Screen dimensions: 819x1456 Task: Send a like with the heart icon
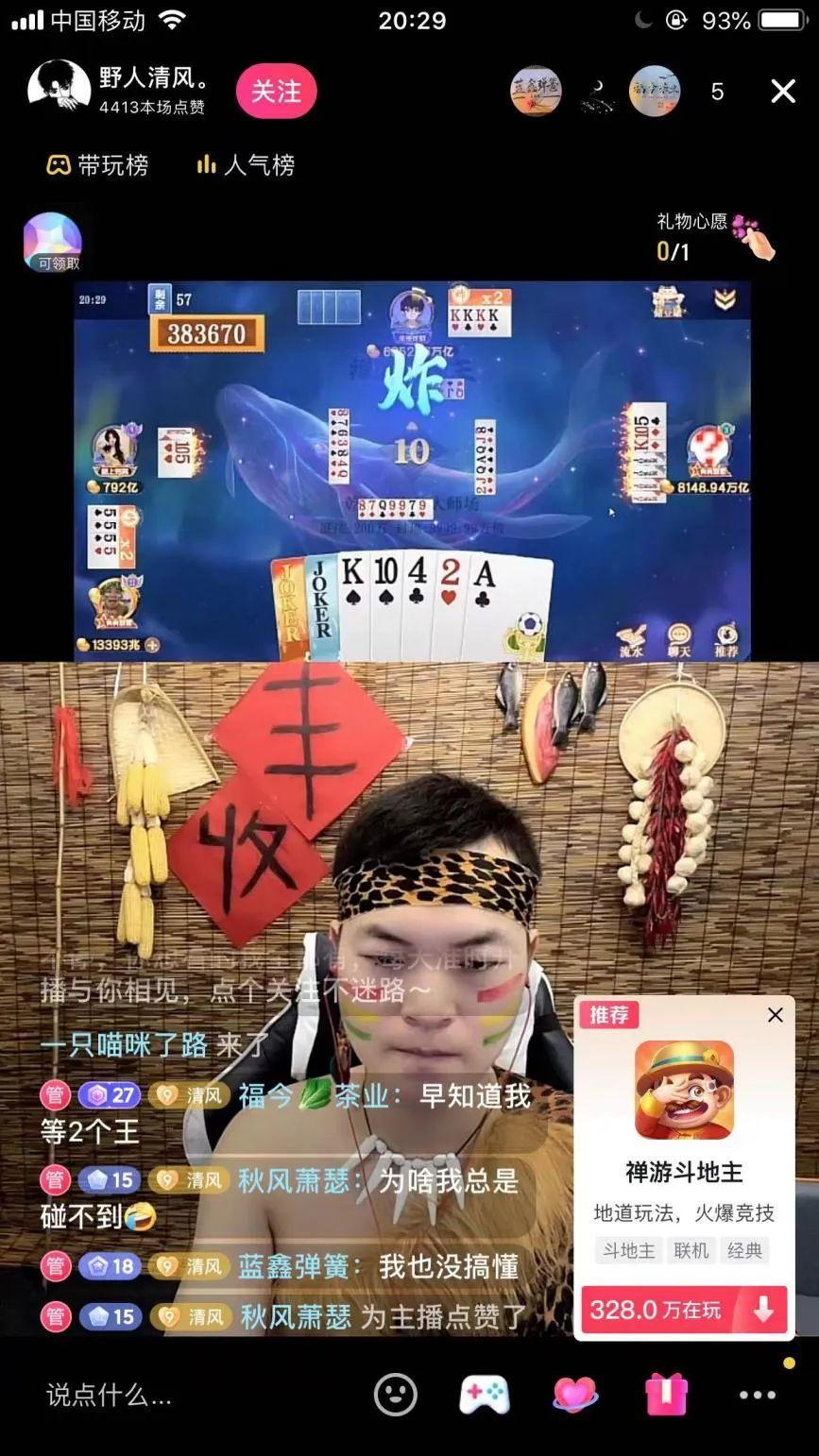[x=574, y=1394]
